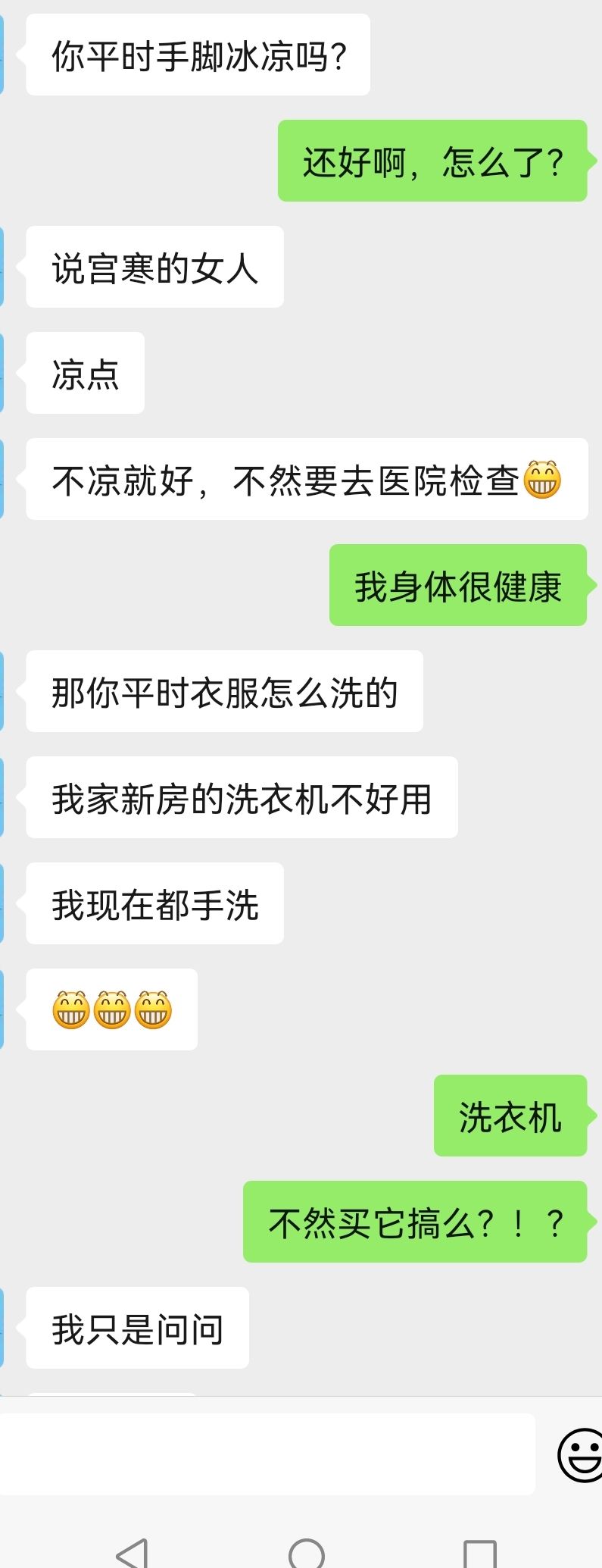Go back with system back button

[x=133, y=1552]
